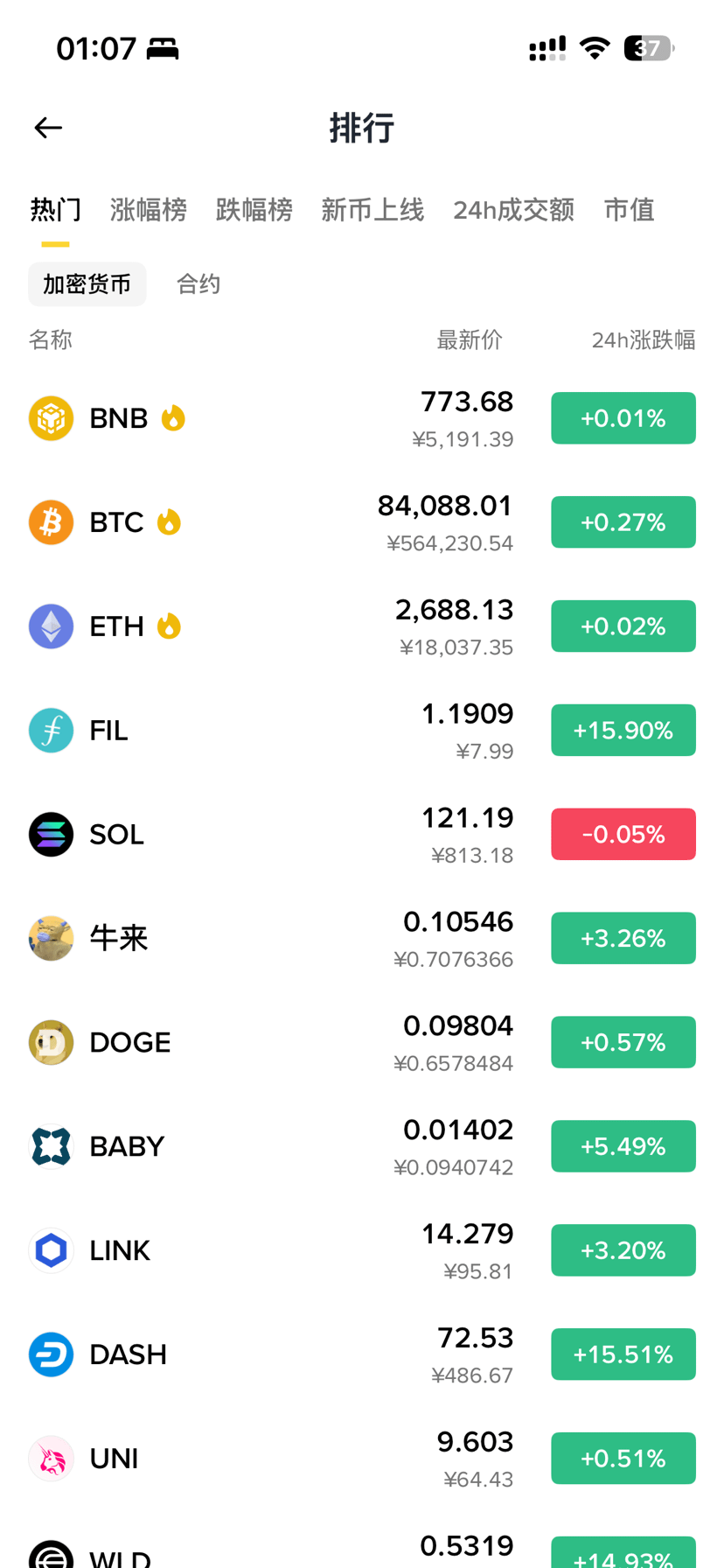Open the LINK row
Image resolution: width=724 pixels, height=1568 pixels.
[362, 1251]
